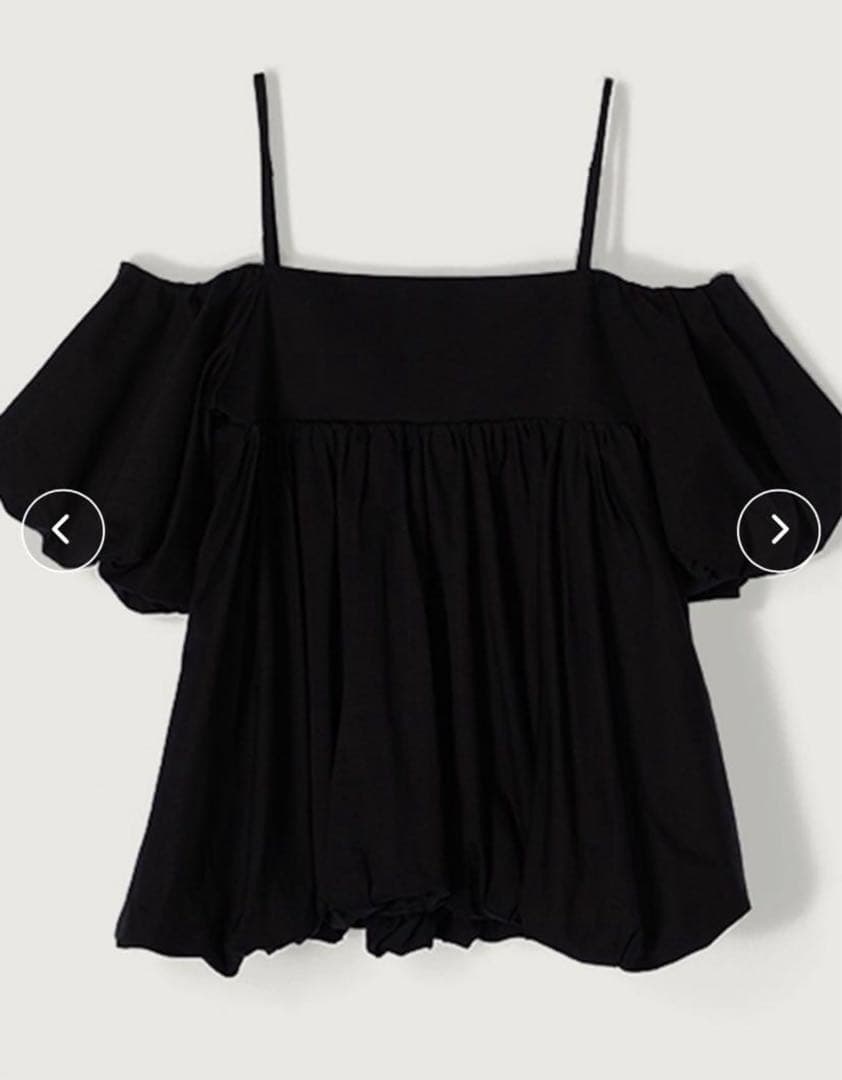The height and width of the screenshot is (1080, 842).
Task: Go to the previous product image
Action: tap(63, 530)
